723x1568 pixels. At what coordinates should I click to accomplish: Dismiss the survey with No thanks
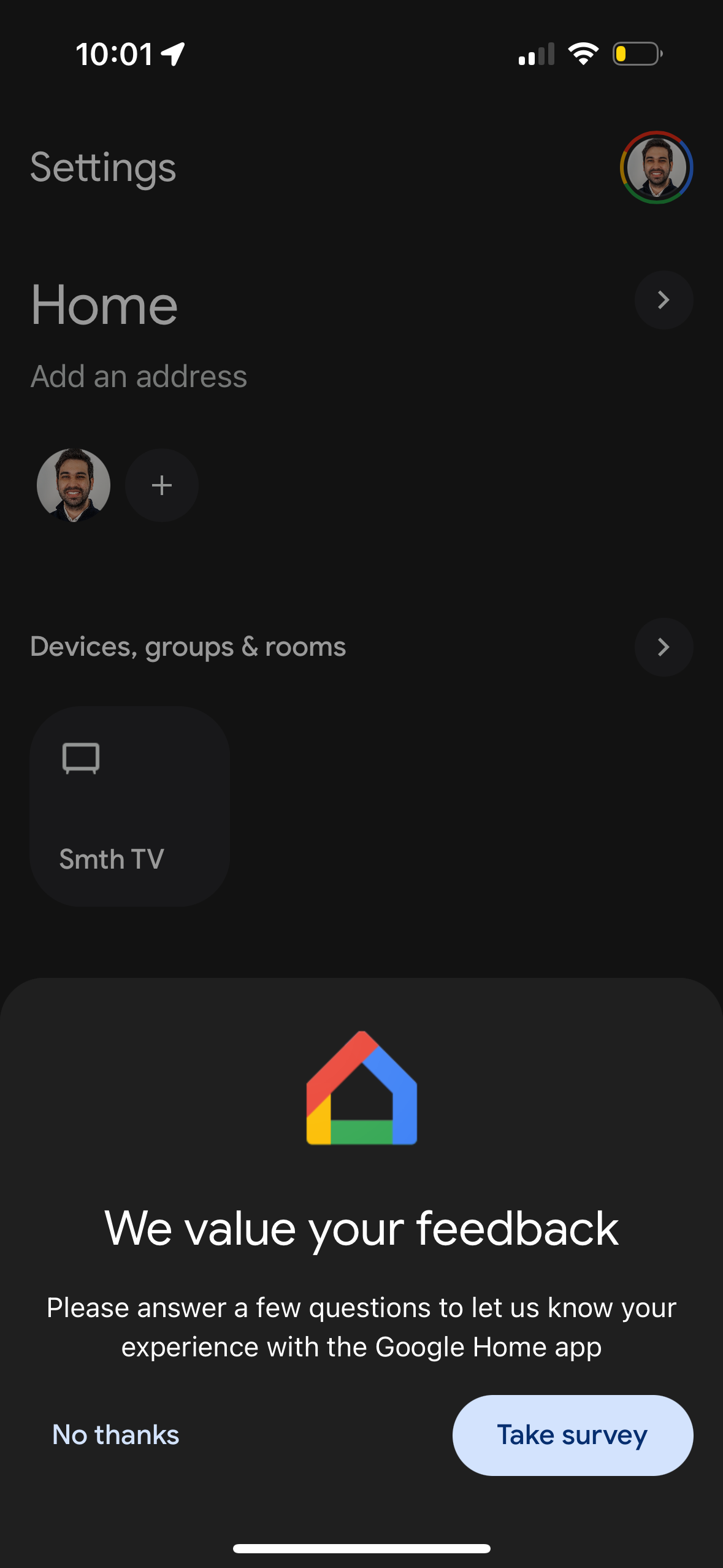[x=115, y=1435]
